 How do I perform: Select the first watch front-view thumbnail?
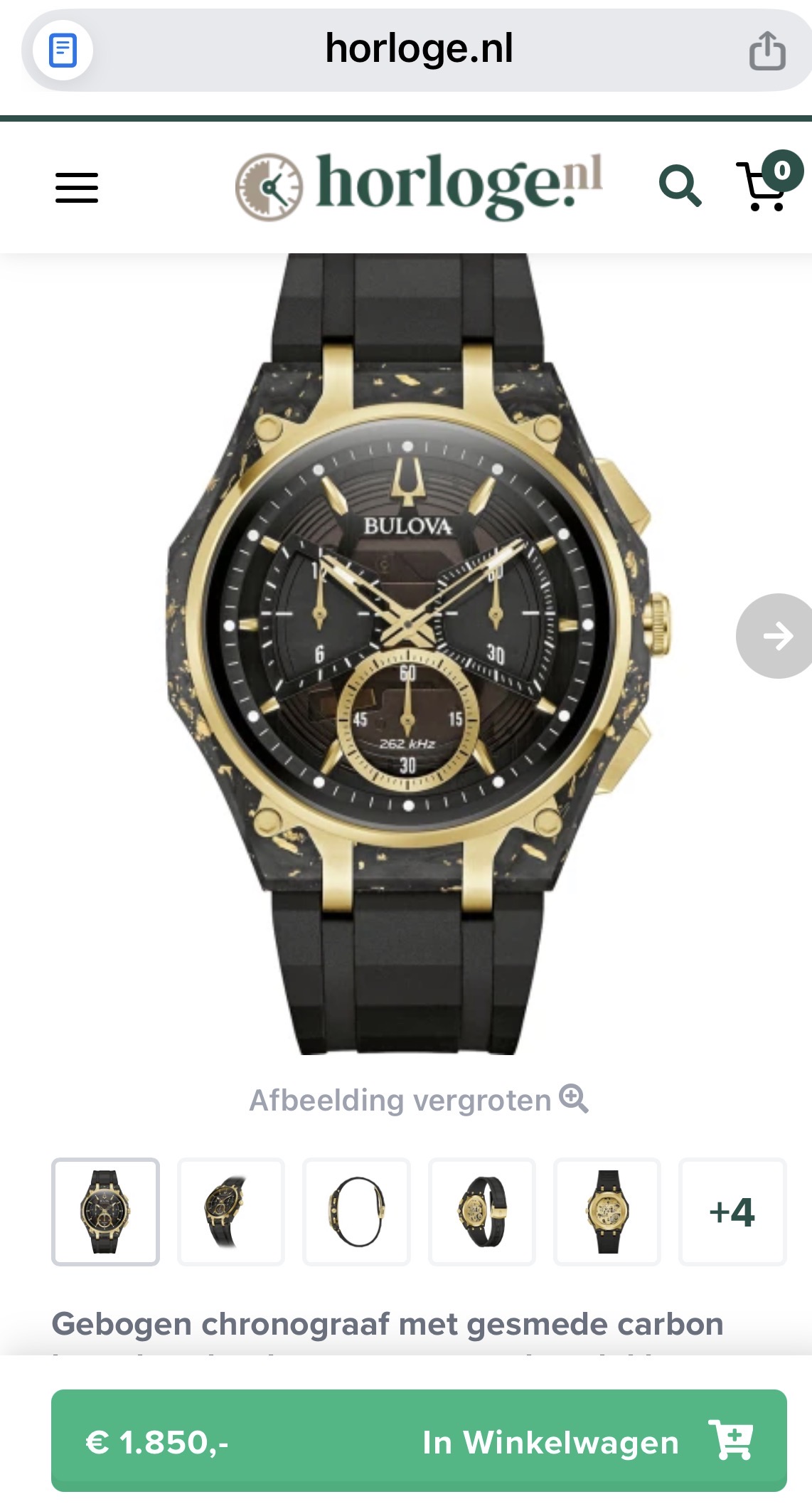[105, 1212]
